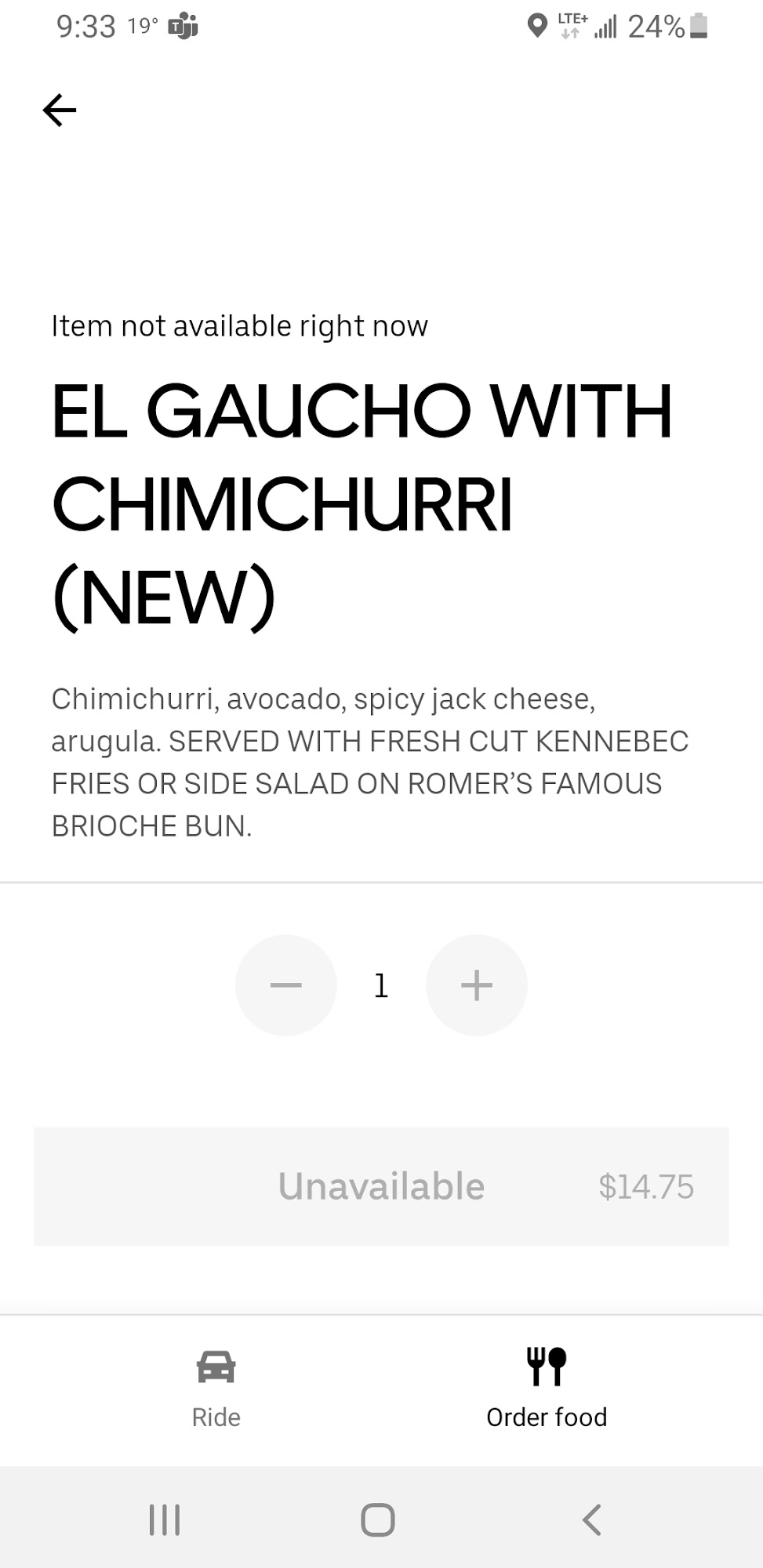Increase the item quantity with plus

pyautogui.click(x=477, y=985)
